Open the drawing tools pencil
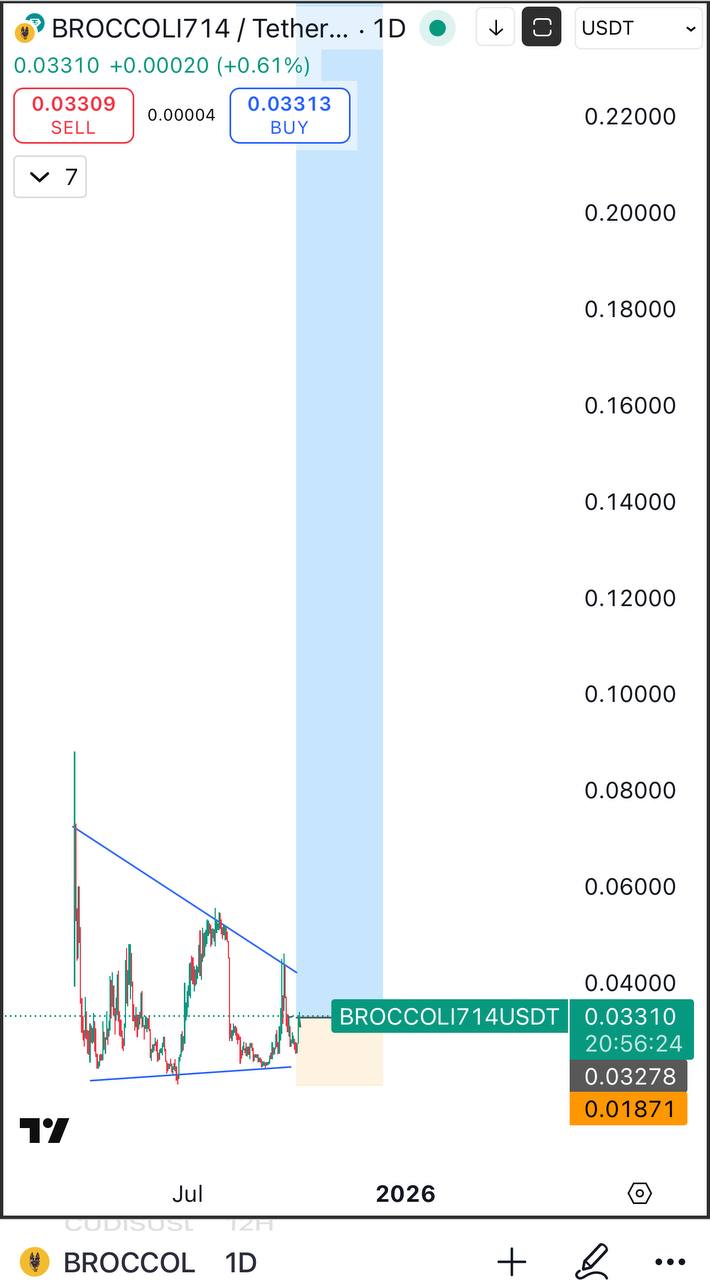710x1280 pixels. click(592, 1261)
